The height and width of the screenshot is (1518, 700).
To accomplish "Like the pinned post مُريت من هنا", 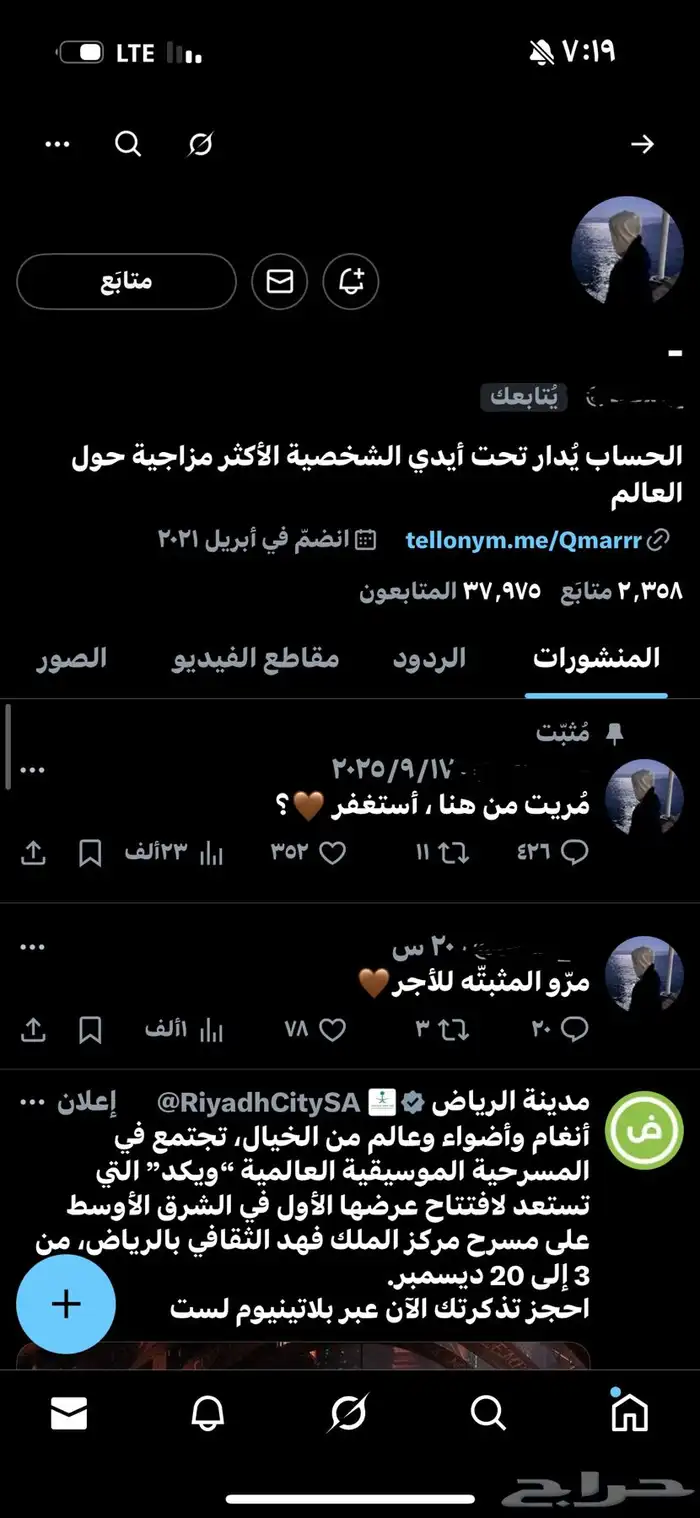I will coord(333,853).
